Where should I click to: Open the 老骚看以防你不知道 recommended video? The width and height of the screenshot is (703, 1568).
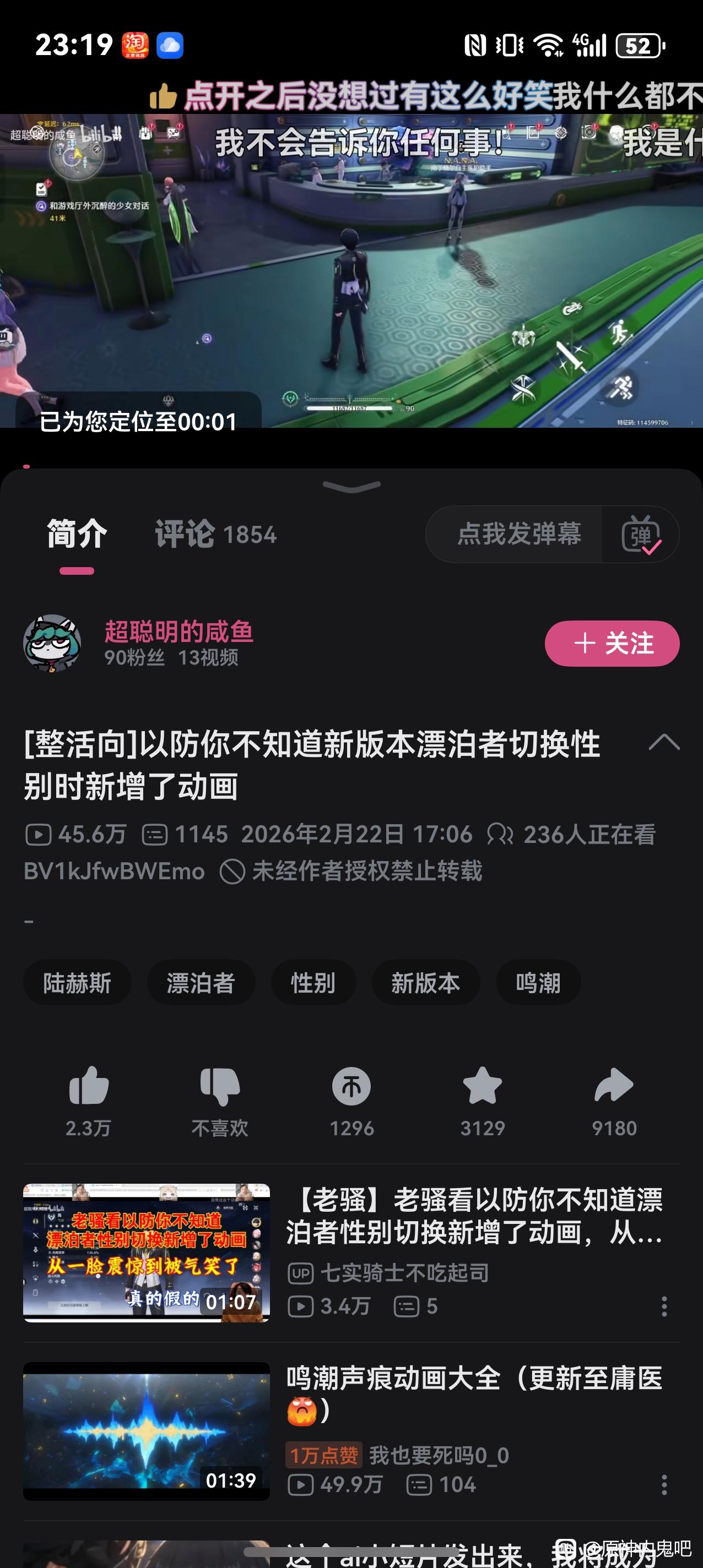pos(474,1216)
